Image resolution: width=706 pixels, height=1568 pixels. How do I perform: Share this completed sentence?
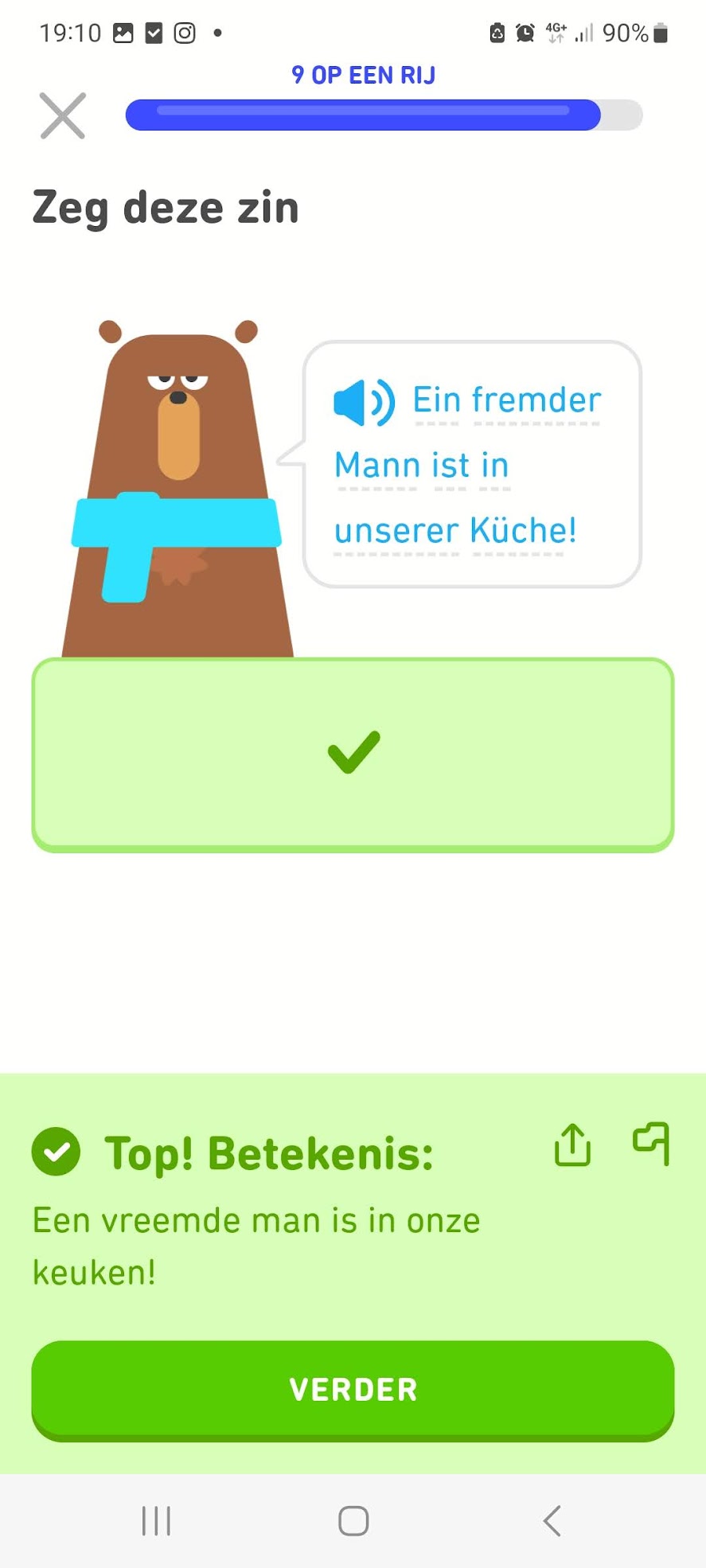(x=572, y=1145)
